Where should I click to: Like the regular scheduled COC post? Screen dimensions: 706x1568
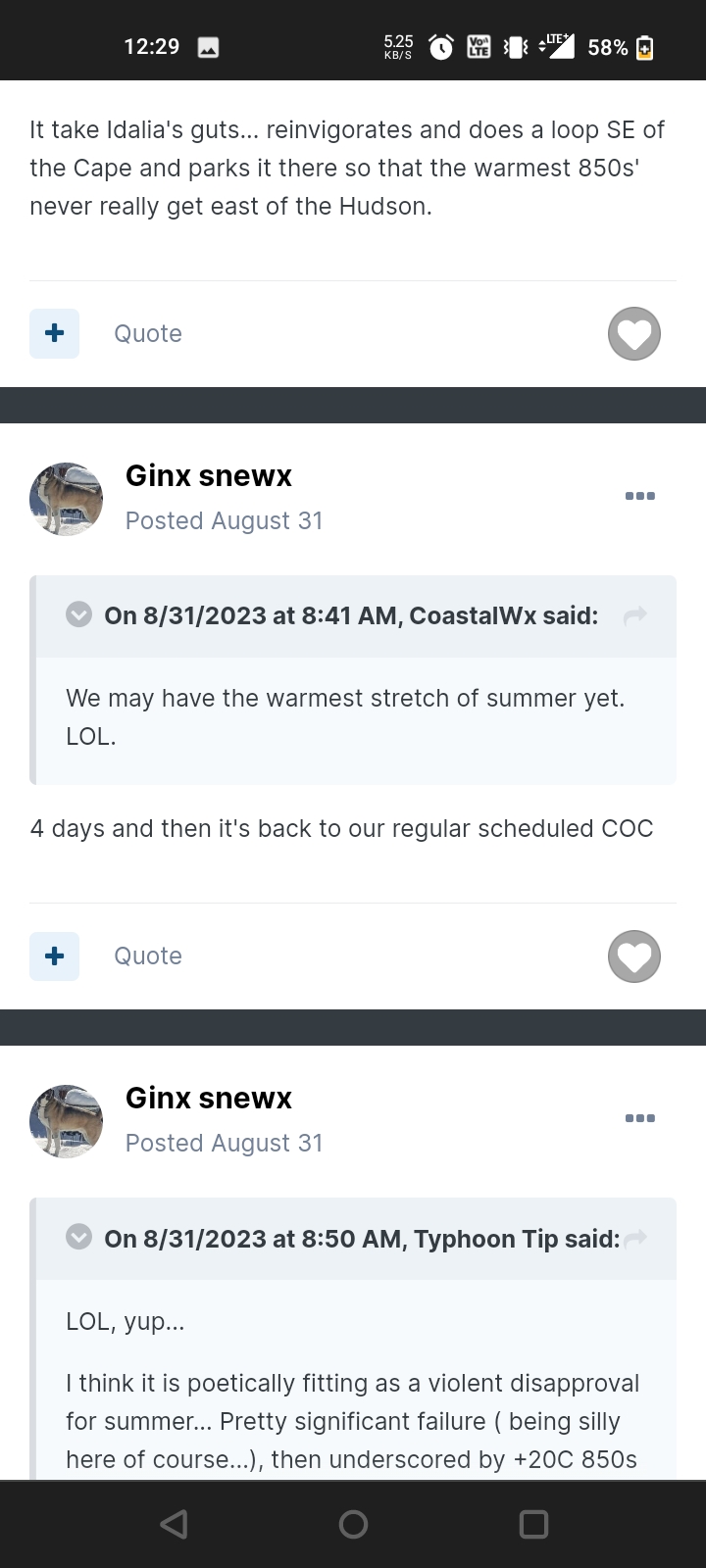click(633, 956)
